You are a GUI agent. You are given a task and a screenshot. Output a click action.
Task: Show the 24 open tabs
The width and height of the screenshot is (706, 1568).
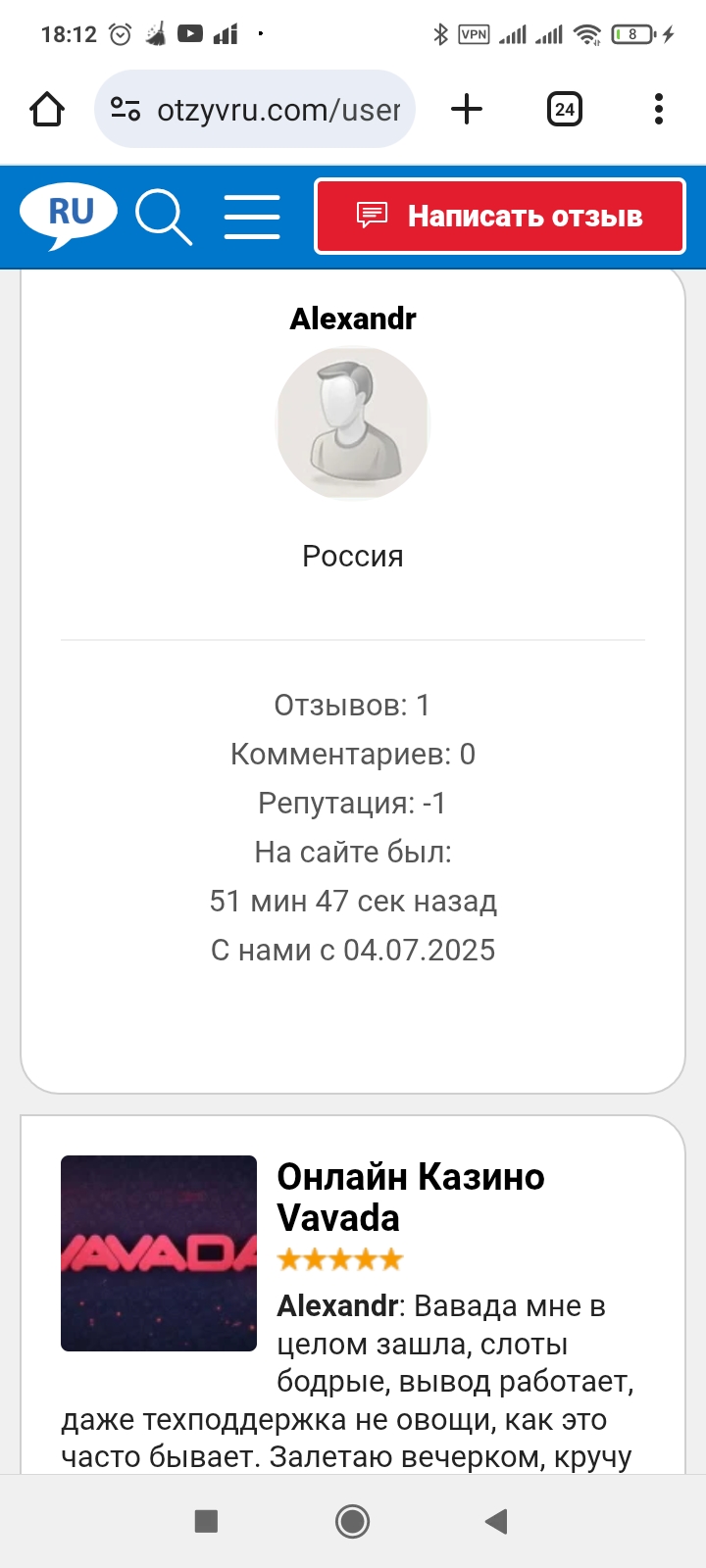pyautogui.click(x=564, y=109)
